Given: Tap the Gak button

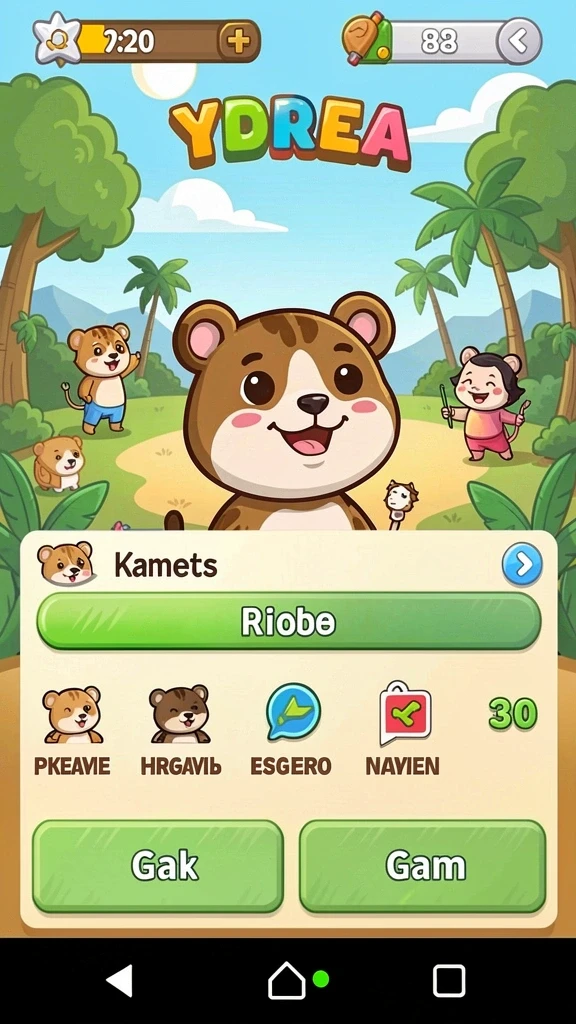Looking at the screenshot, I should click(x=158, y=866).
